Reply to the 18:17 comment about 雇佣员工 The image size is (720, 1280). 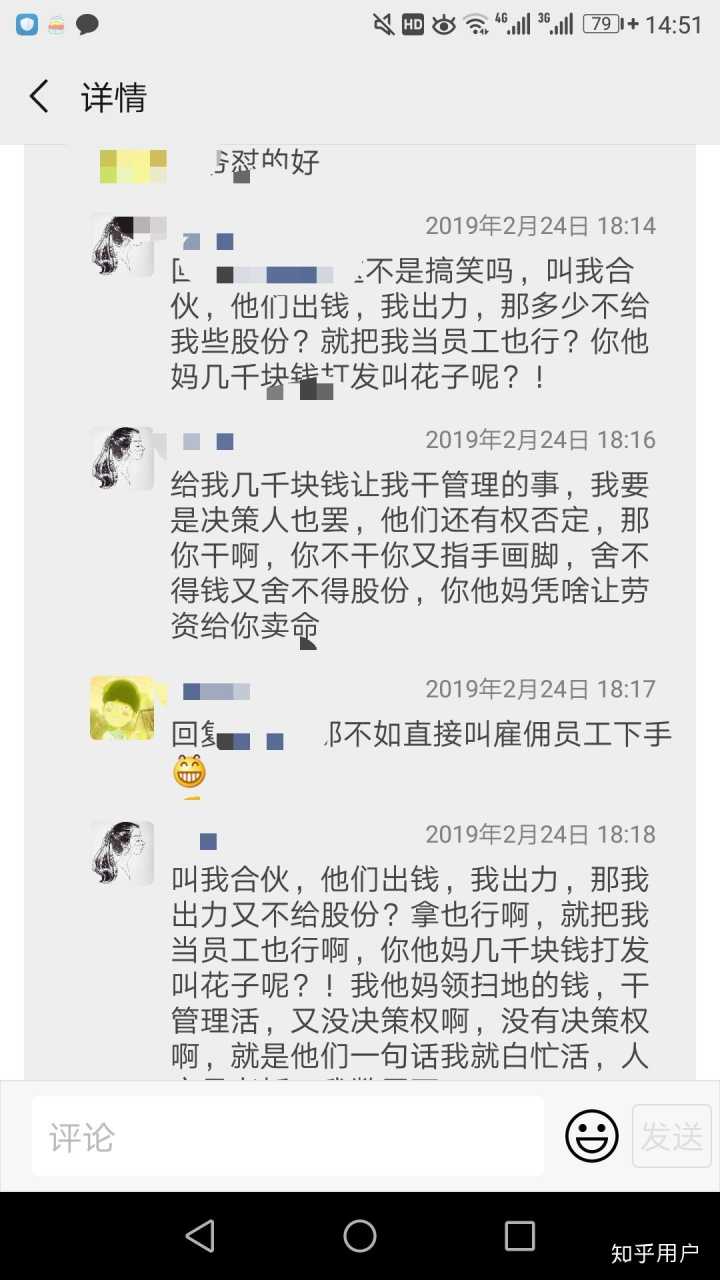420,736
